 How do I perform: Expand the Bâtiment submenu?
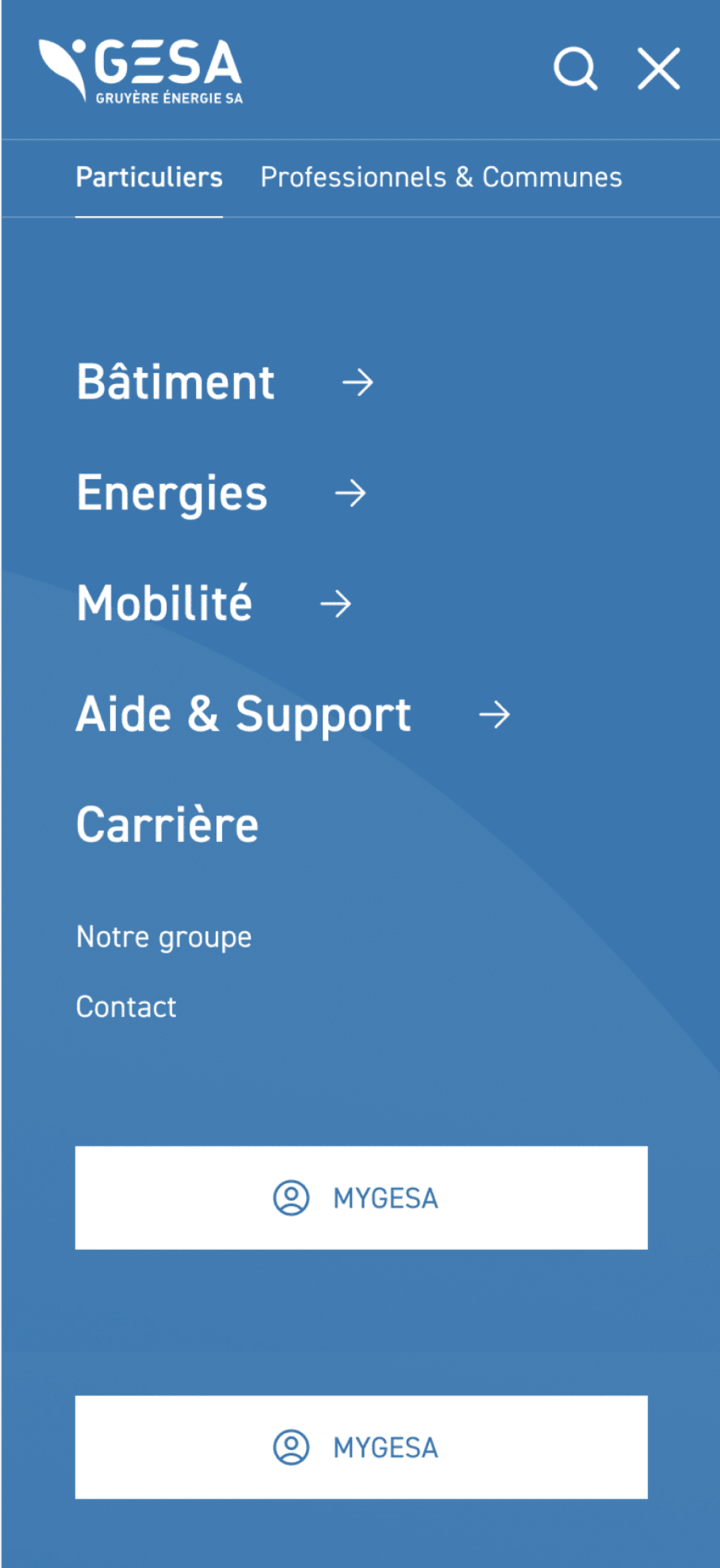click(x=175, y=383)
